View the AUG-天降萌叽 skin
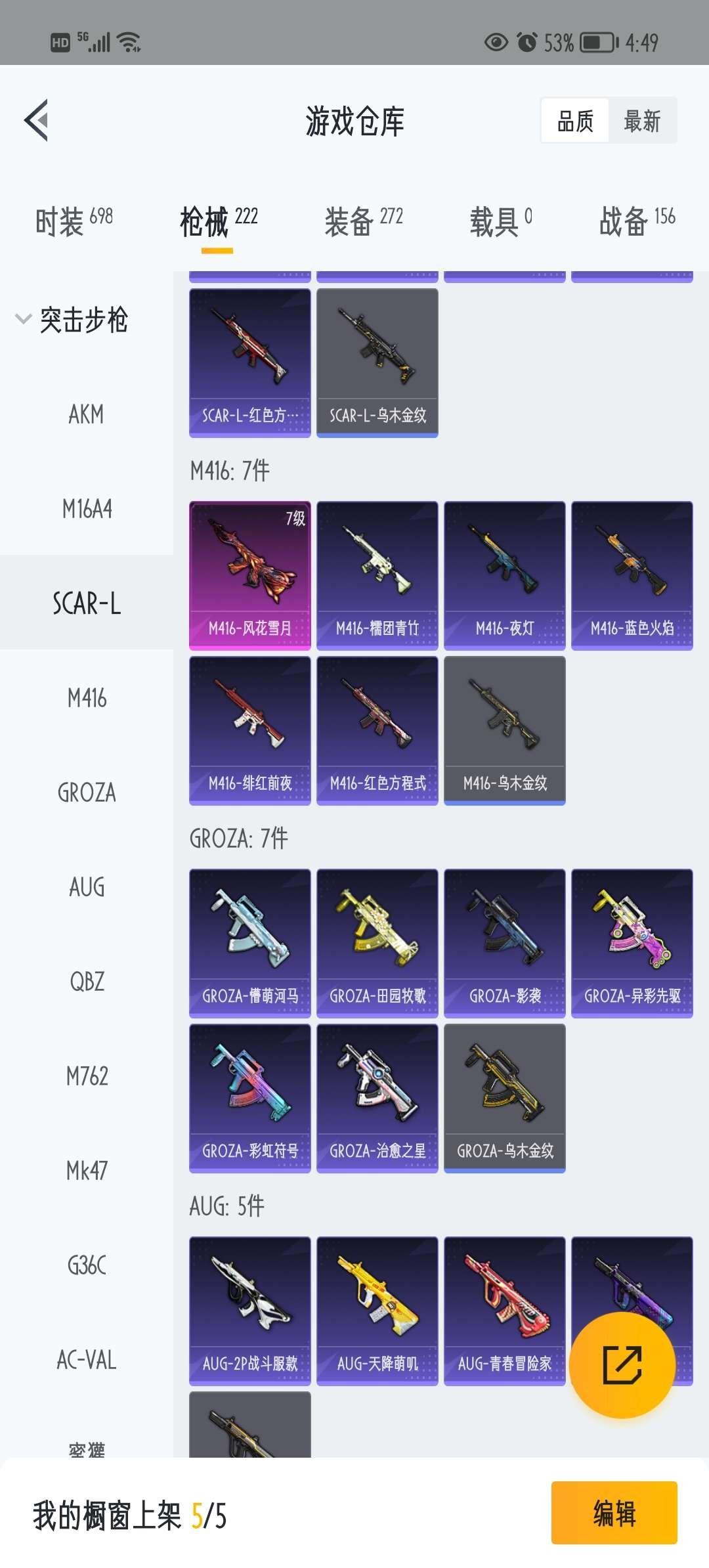 [x=377, y=1311]
